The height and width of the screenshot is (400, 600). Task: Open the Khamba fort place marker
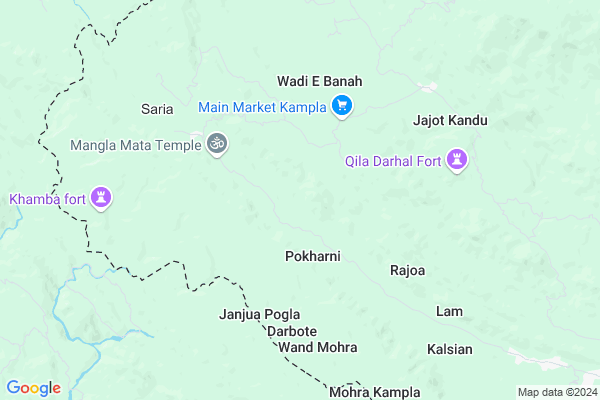tap(101, 197)
